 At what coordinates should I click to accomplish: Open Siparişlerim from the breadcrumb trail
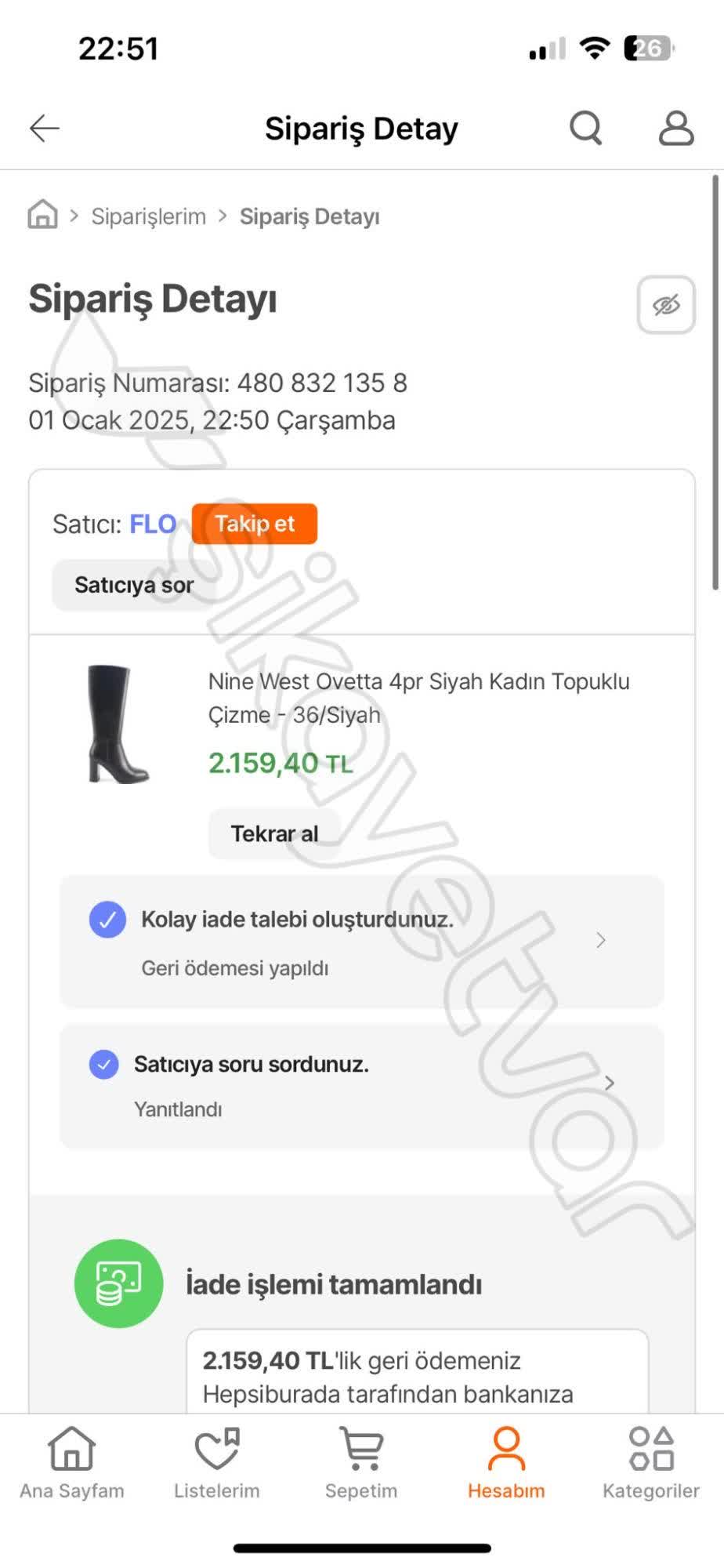[149, 216]
